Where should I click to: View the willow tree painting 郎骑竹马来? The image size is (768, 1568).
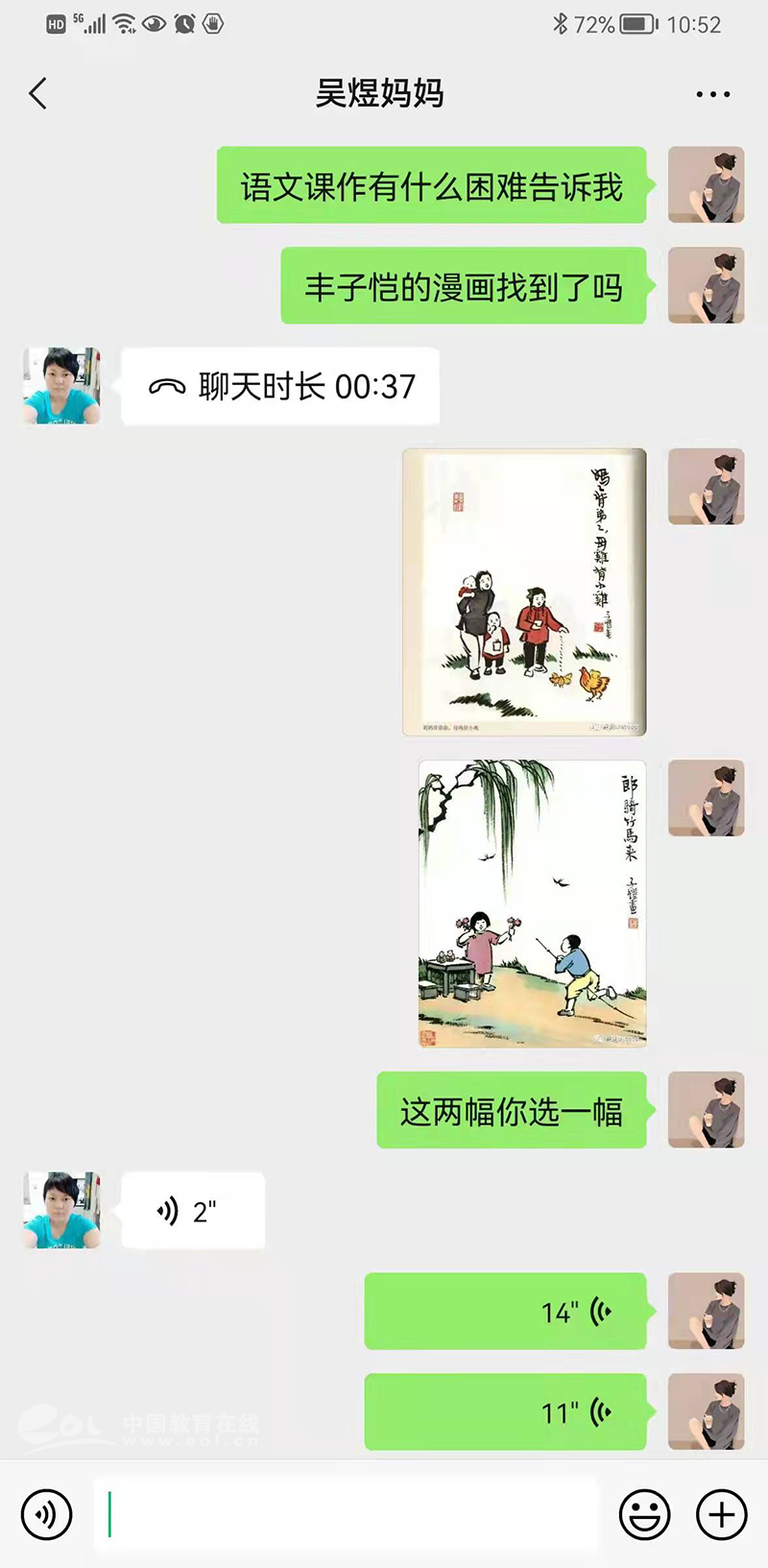point(532,904)
